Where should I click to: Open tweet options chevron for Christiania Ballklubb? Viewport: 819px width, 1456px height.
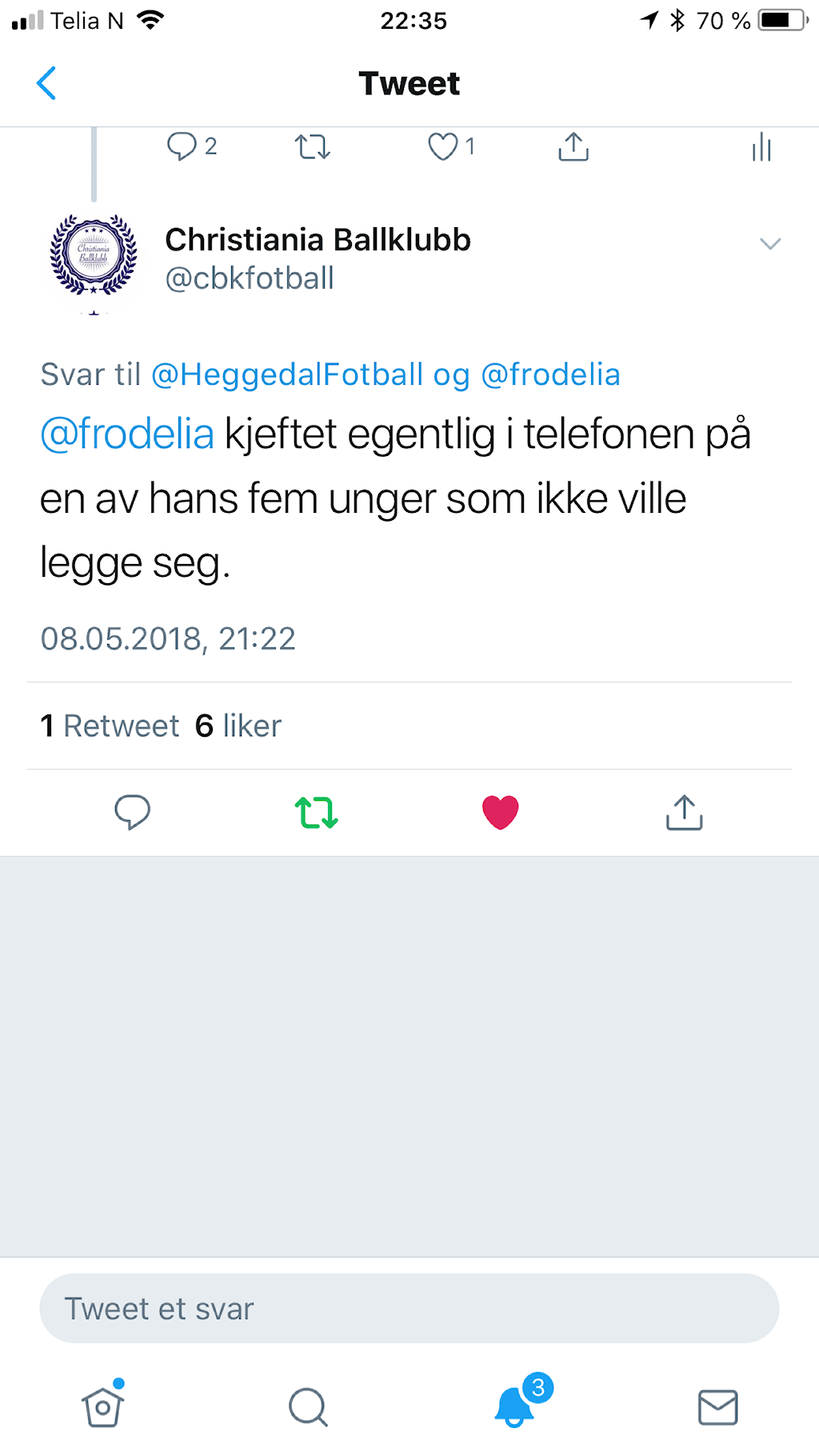769,243
